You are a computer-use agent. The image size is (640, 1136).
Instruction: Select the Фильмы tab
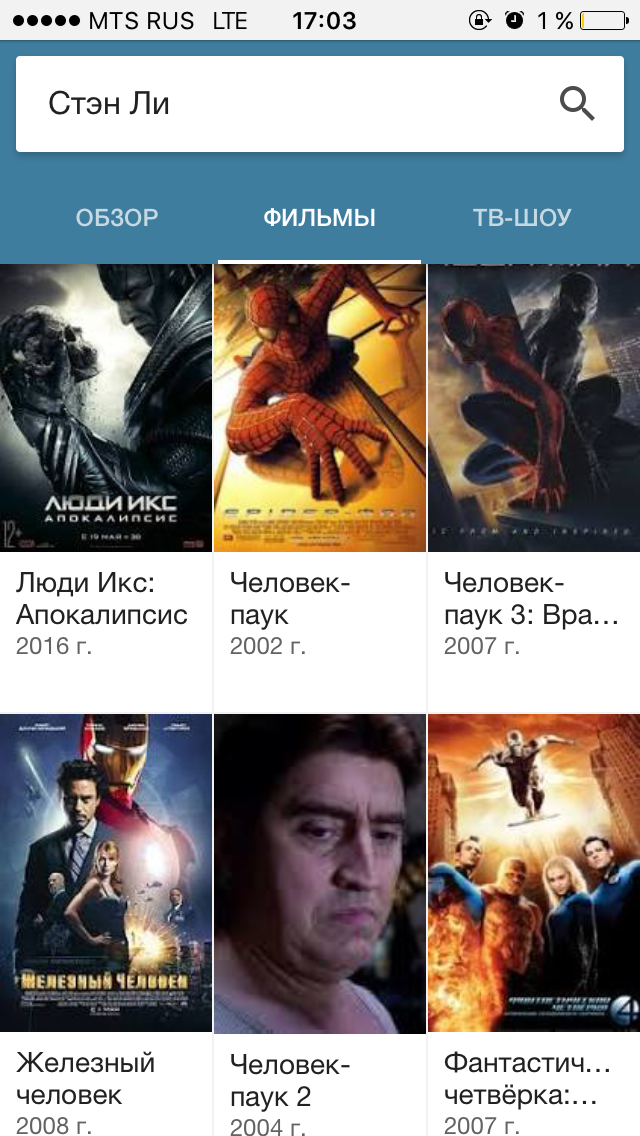click(319, 218)
